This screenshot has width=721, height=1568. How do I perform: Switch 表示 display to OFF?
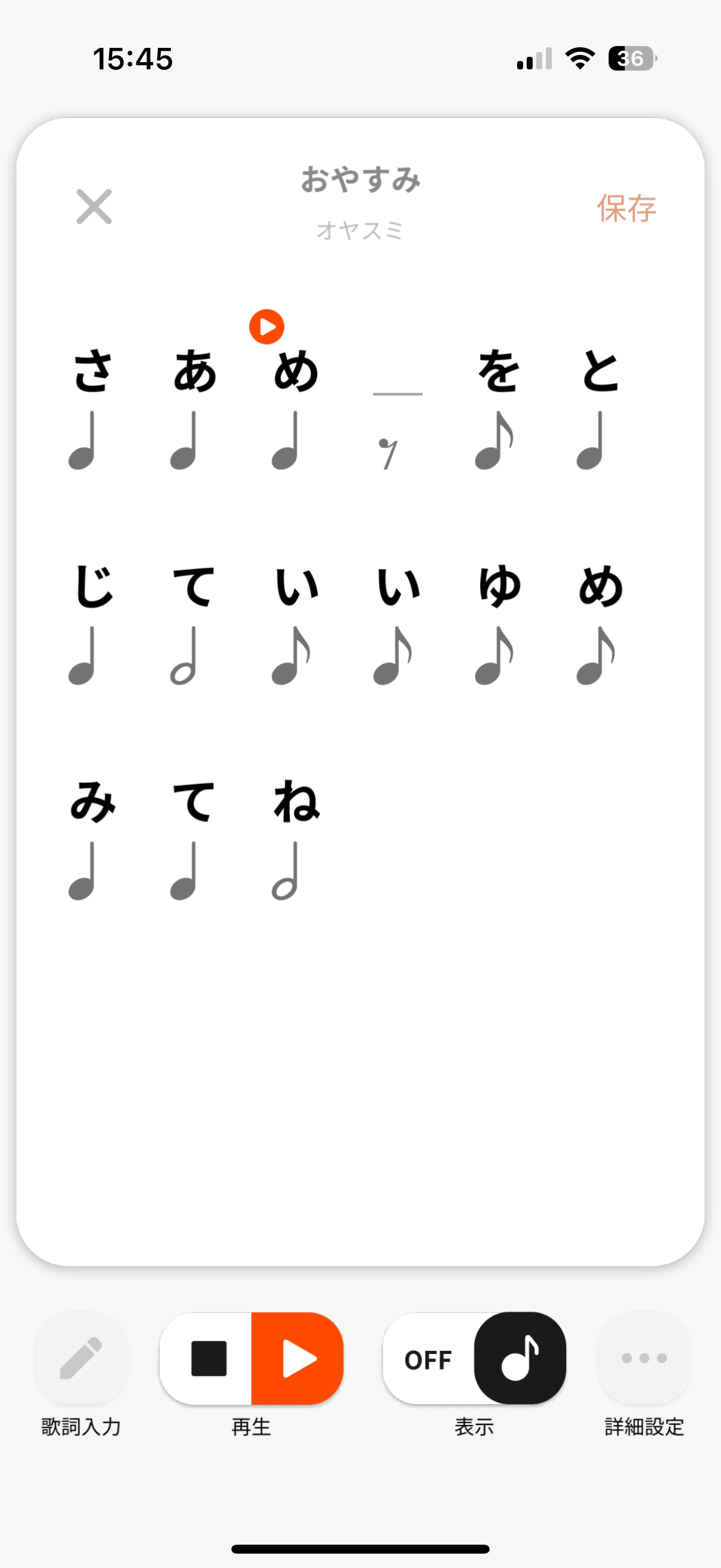tap(428, 1358)
